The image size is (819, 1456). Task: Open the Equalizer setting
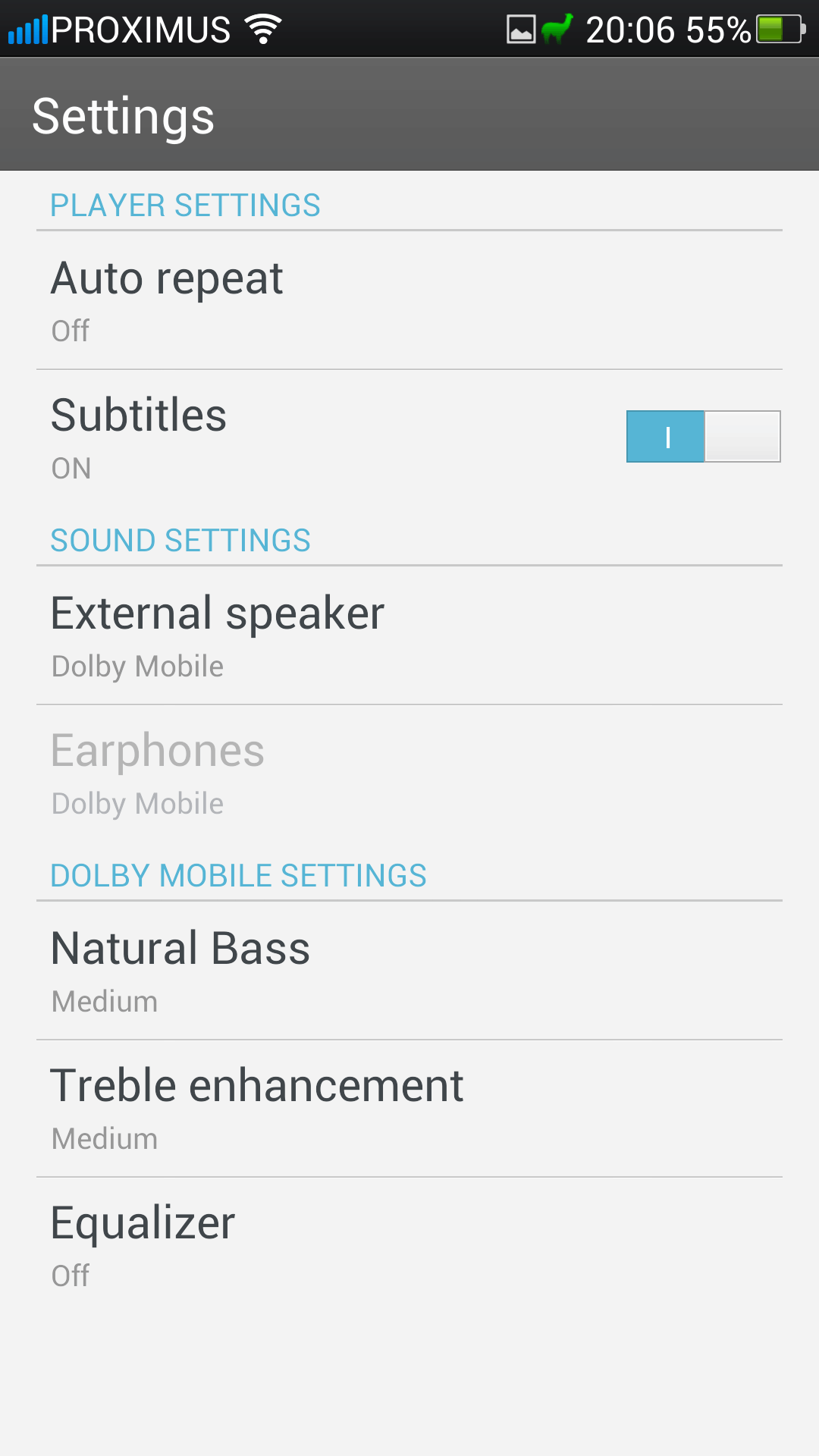(409, 1246)
